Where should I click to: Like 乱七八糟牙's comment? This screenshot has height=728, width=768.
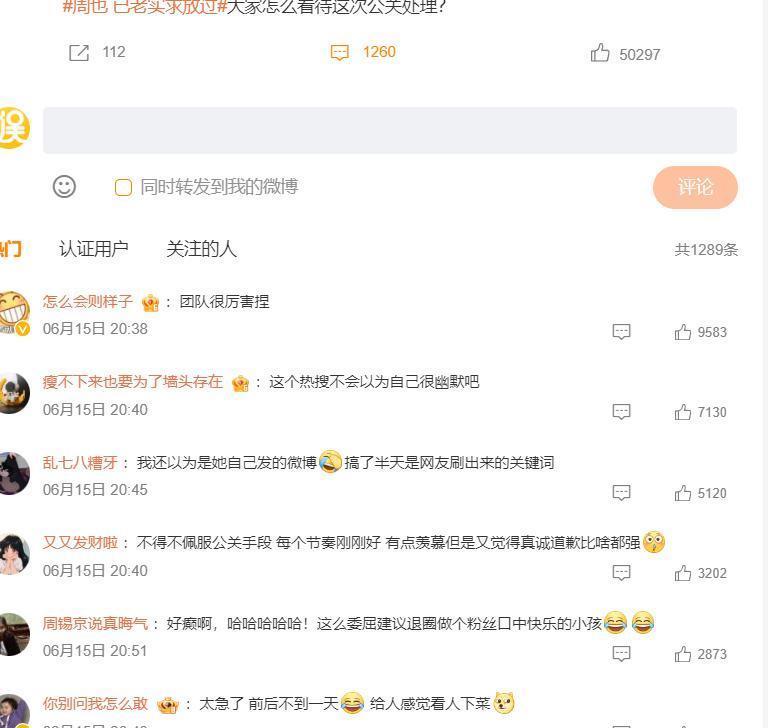pos(683,493)
